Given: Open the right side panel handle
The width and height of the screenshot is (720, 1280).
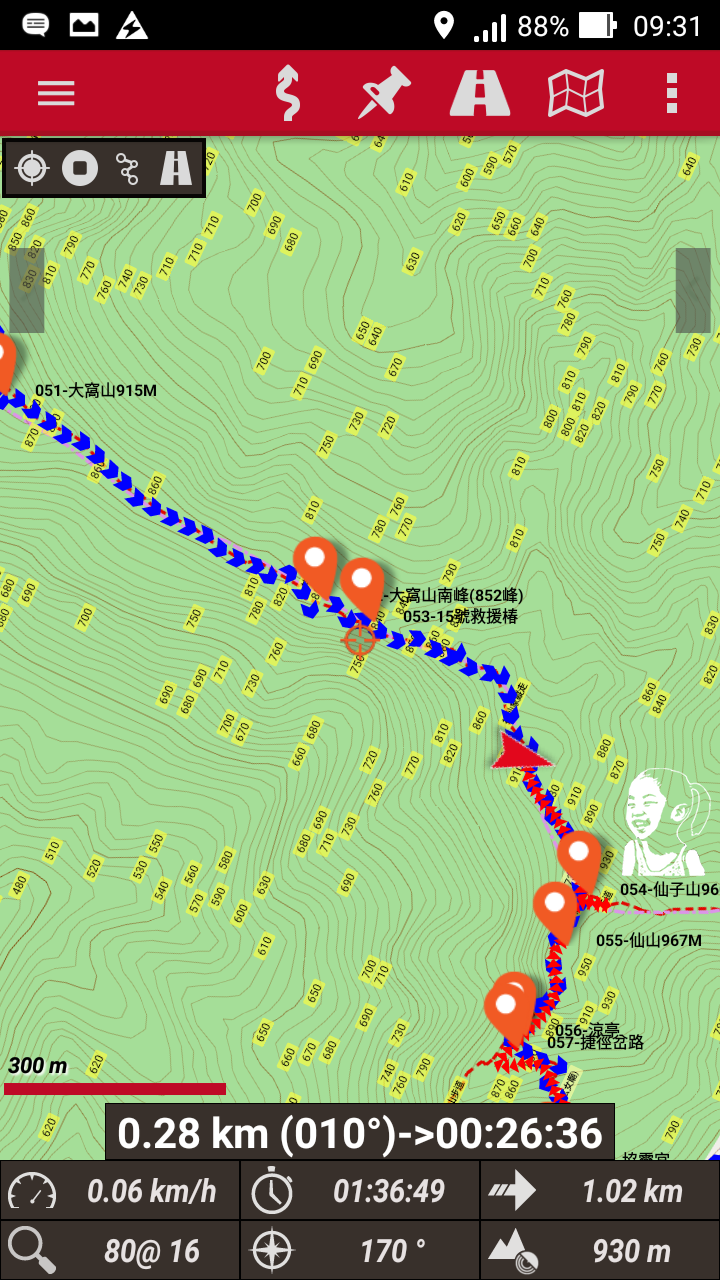Looking at the screenshot, I should coord(692,290).
